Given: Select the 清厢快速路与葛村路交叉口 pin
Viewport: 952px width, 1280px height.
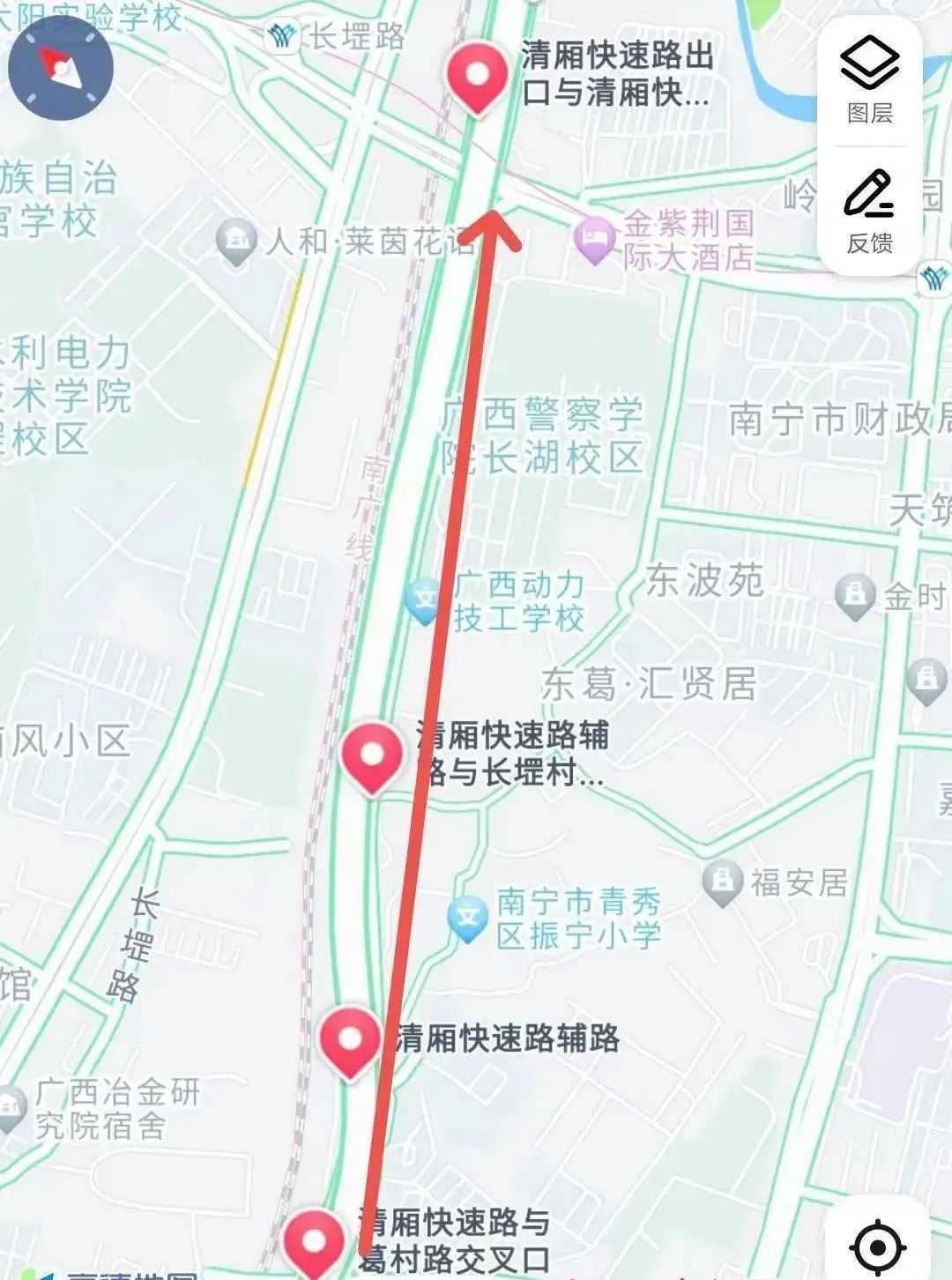Looking at the screenshot, I should point(313,1243).
